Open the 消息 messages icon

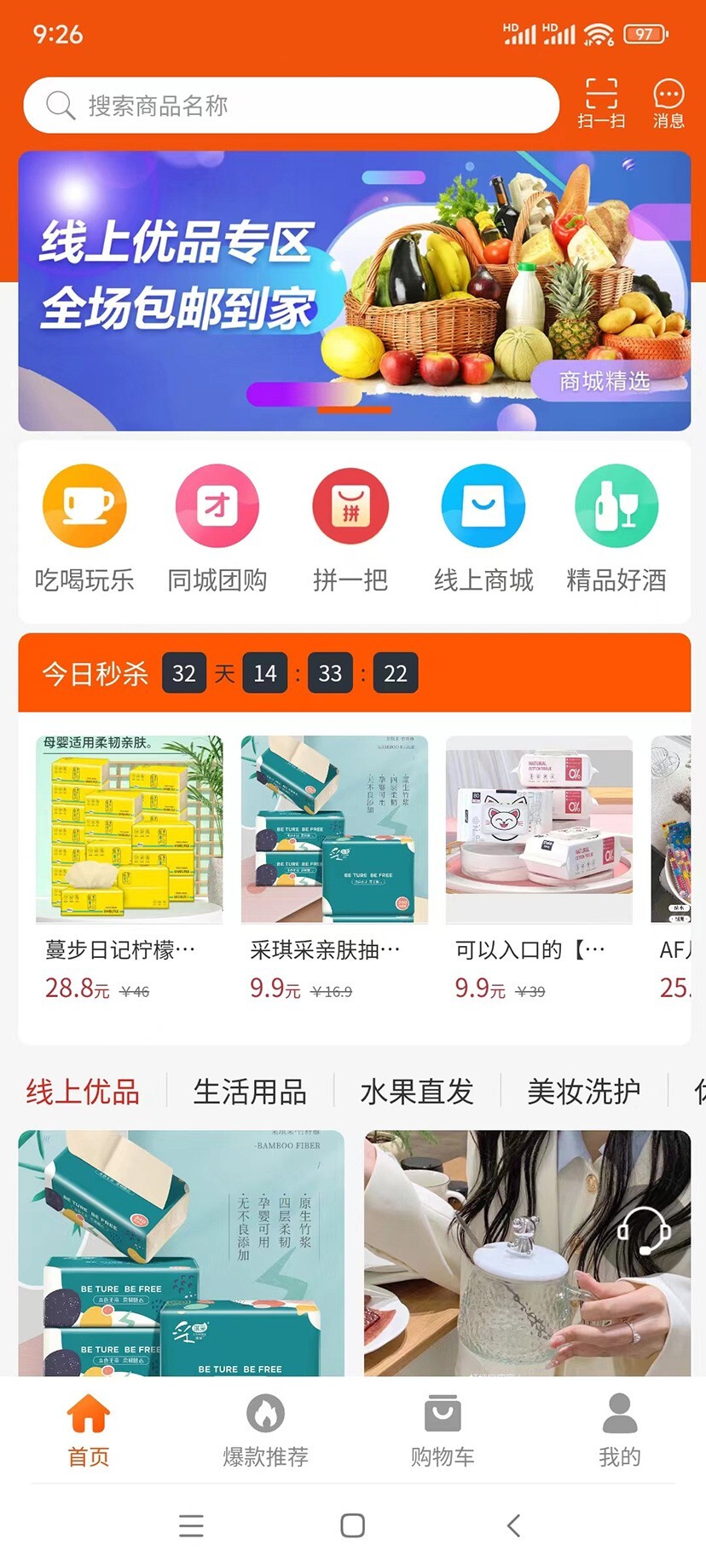point(668,102)
